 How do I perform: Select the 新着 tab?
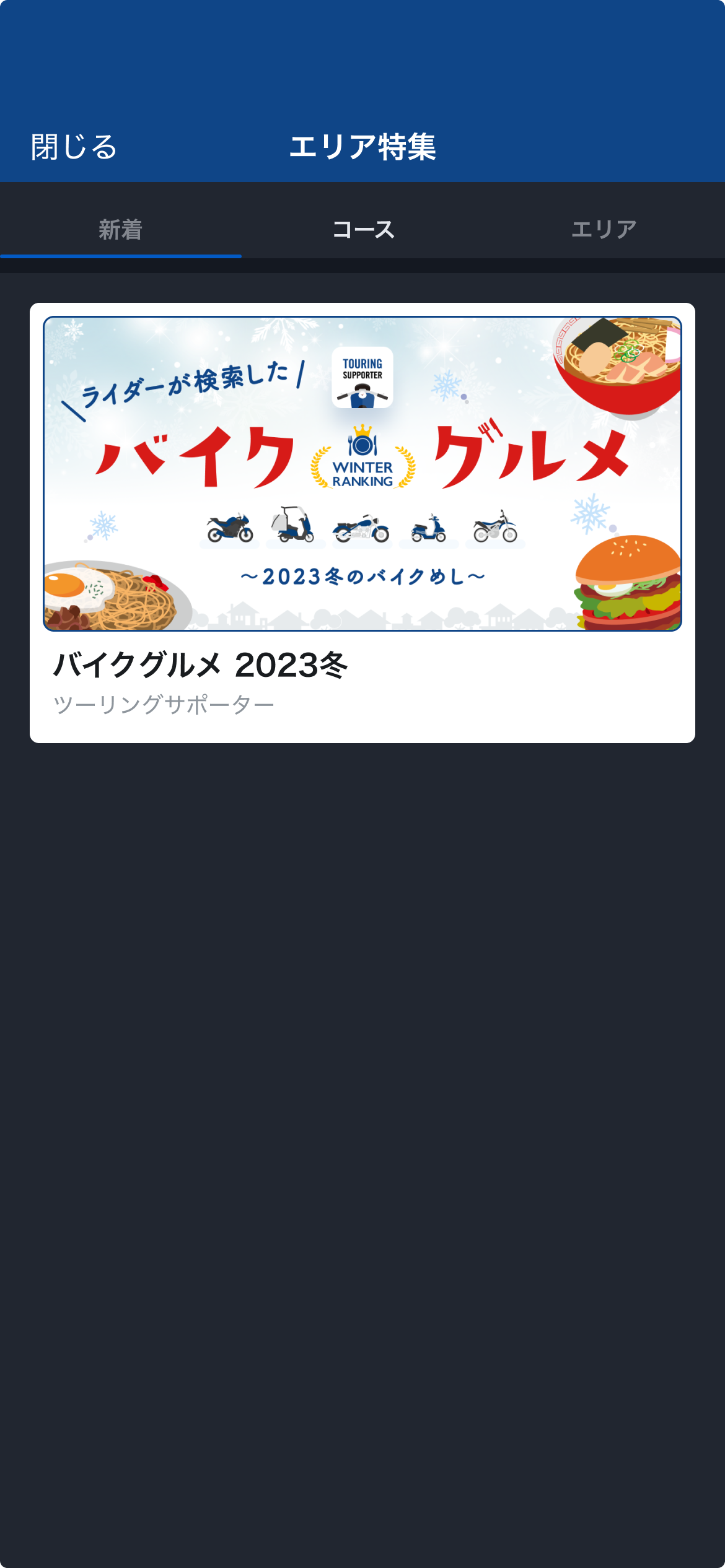tap(120, 230)
